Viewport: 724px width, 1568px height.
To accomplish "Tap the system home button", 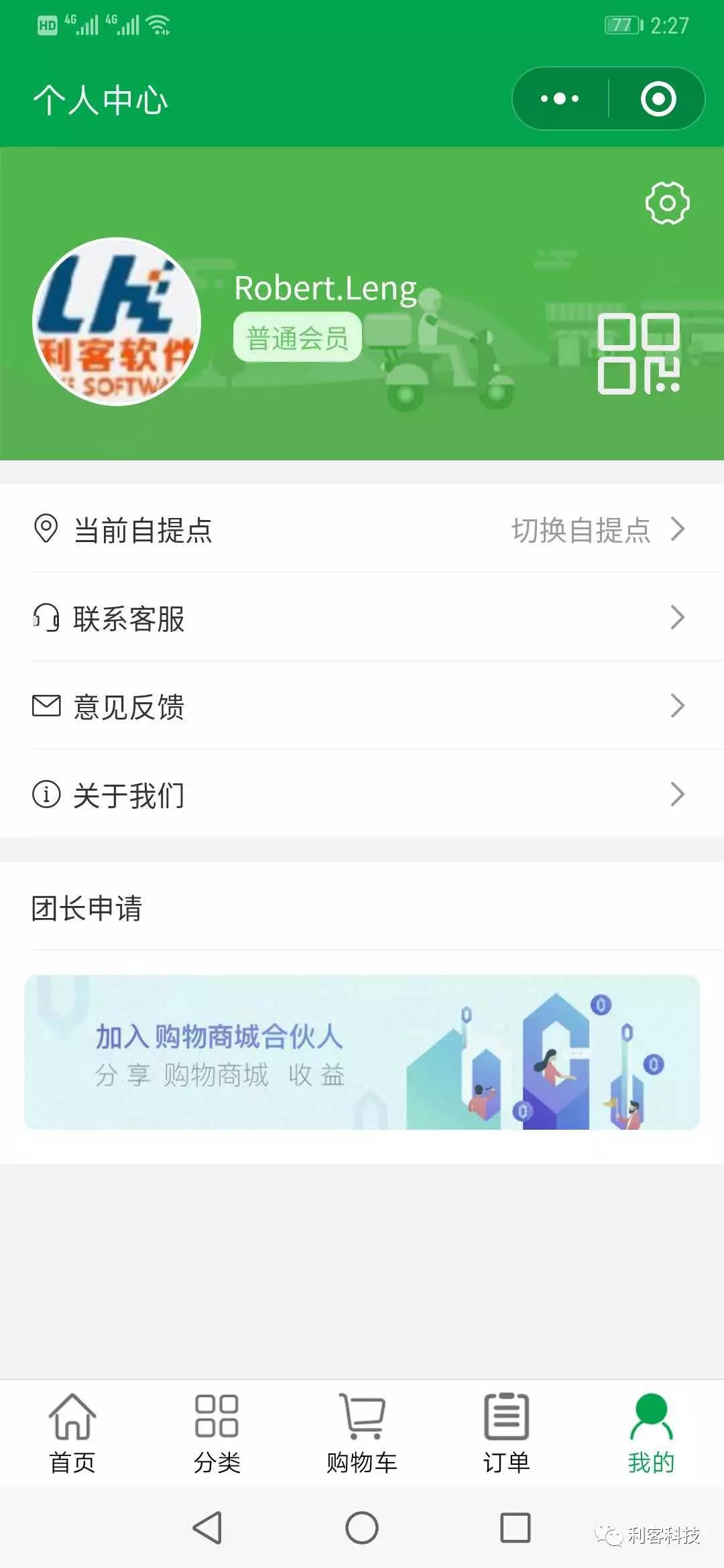I will [x=362, y=1528].
